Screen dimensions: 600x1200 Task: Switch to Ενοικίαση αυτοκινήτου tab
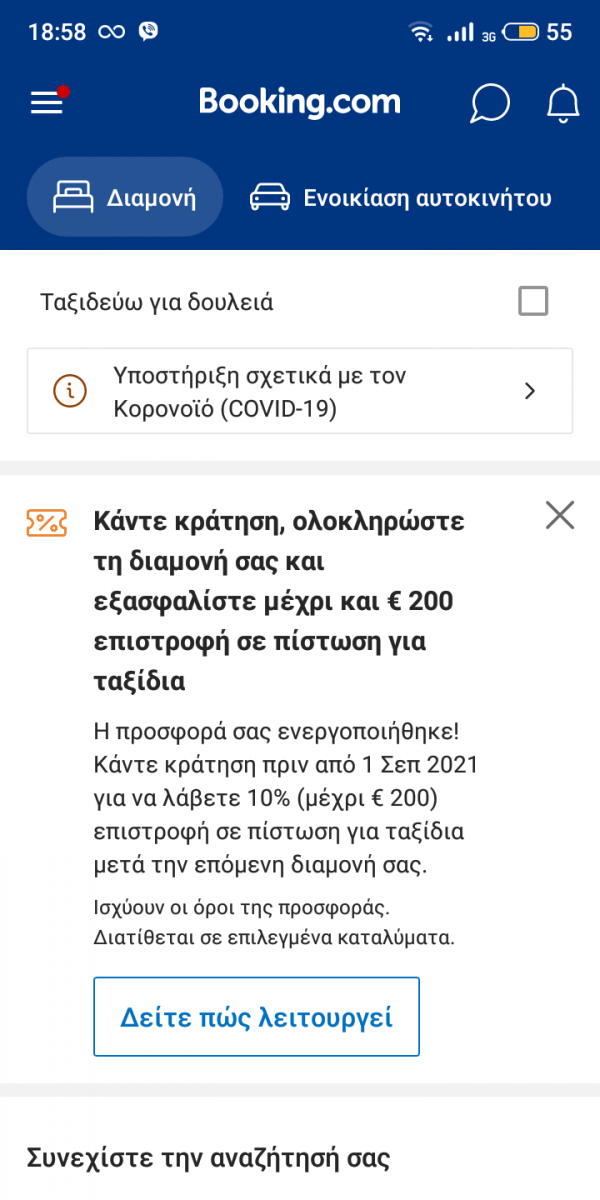point(401,197)
